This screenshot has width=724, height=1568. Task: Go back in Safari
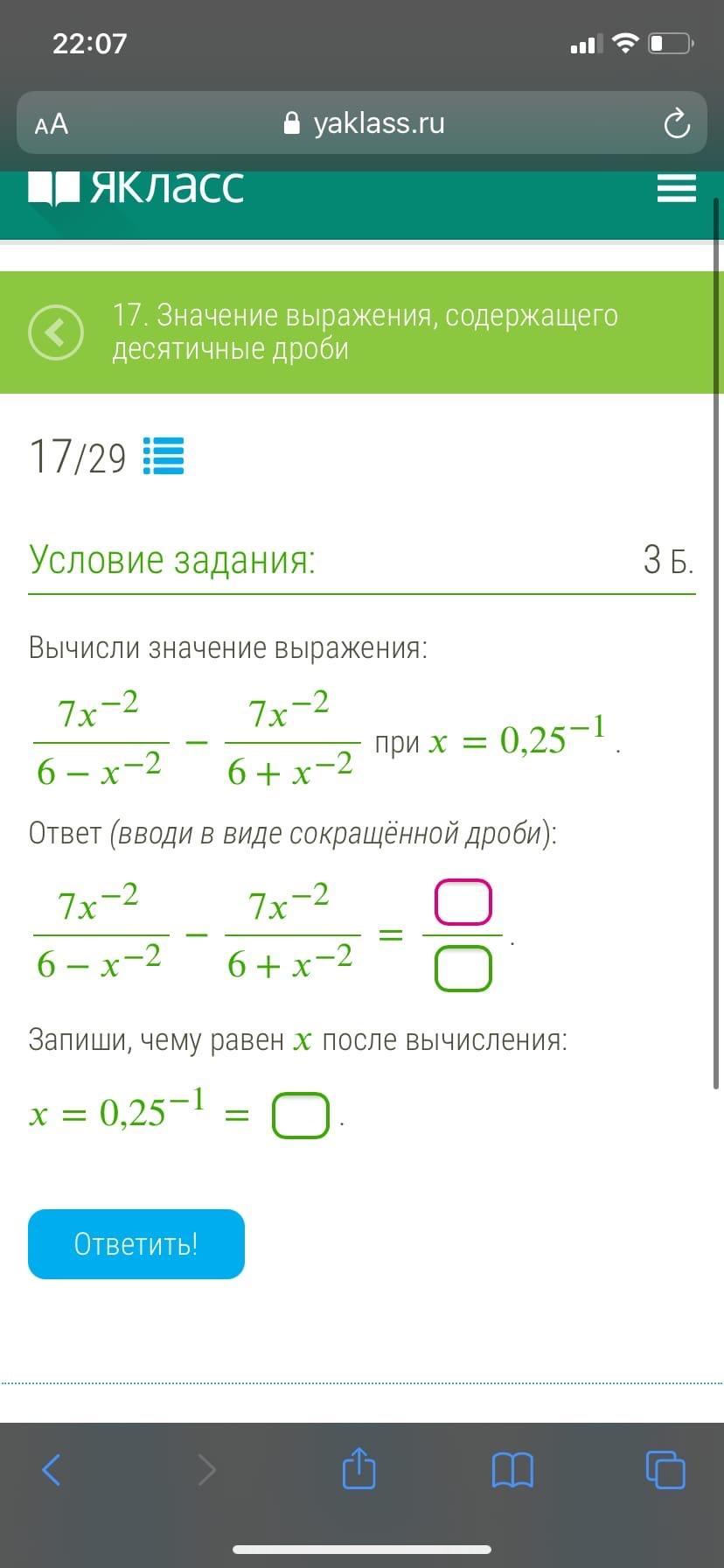52,1469
